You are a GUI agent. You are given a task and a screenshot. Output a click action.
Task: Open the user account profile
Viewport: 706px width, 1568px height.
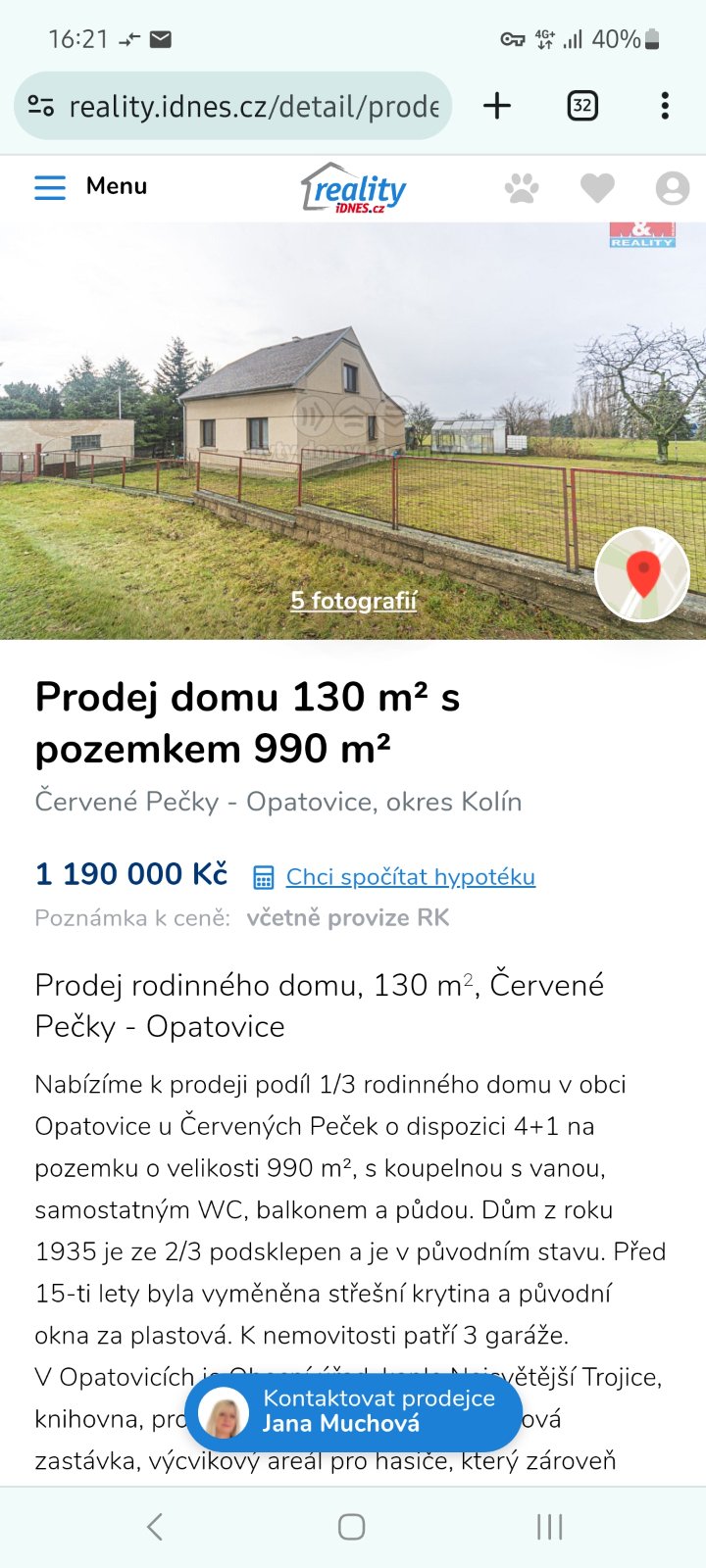[x=673, y=187]
